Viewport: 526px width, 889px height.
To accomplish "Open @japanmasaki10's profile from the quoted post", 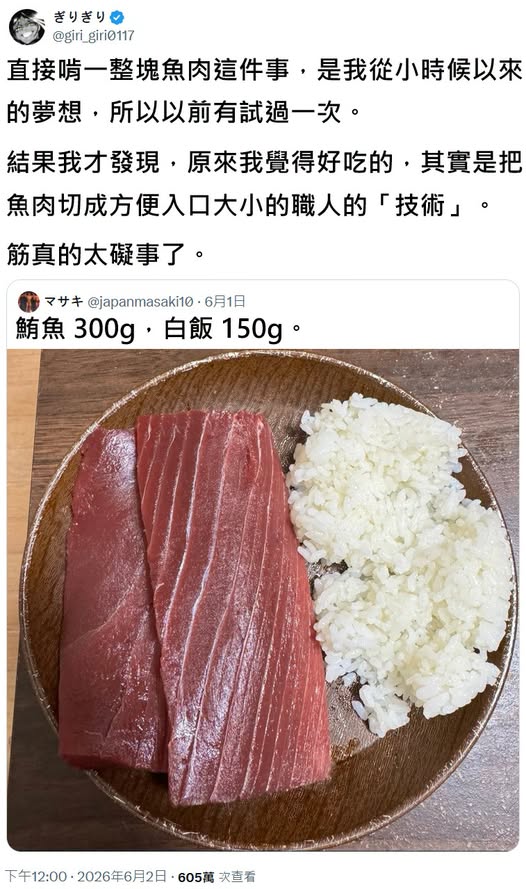I will tap(141, 301).
